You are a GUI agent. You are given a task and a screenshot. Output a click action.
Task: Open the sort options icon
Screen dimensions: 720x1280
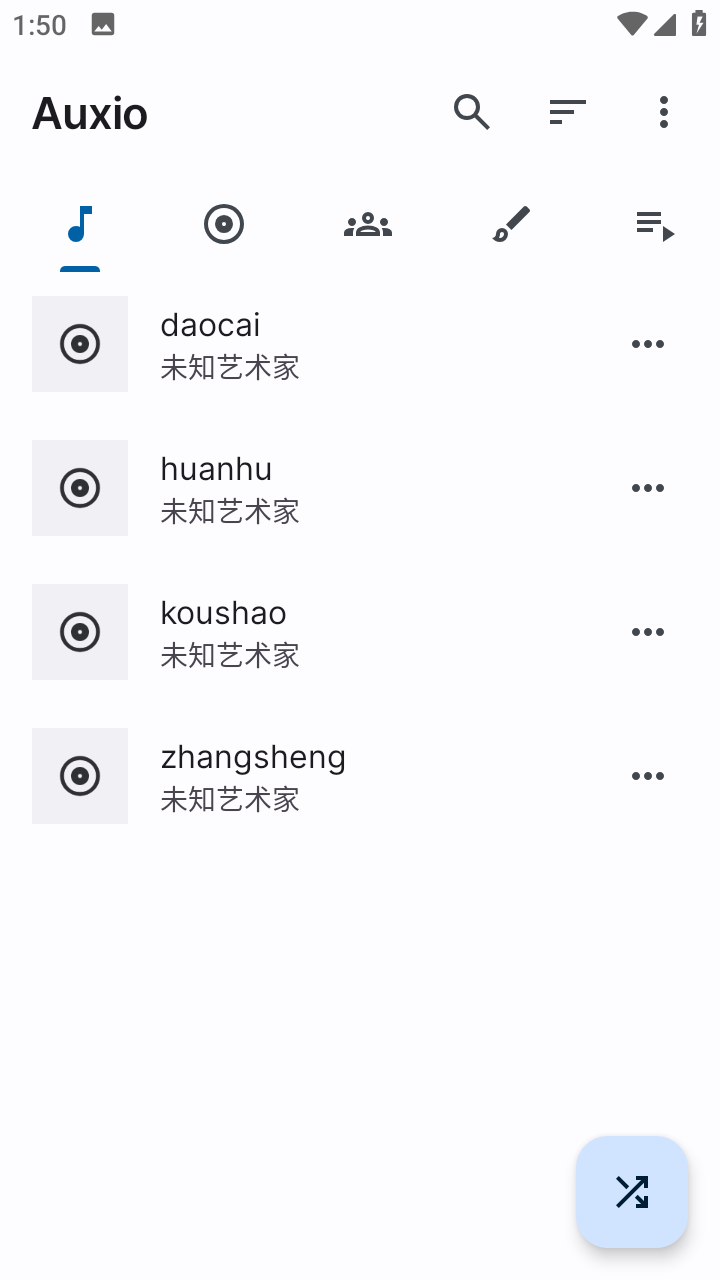(567, 112)
